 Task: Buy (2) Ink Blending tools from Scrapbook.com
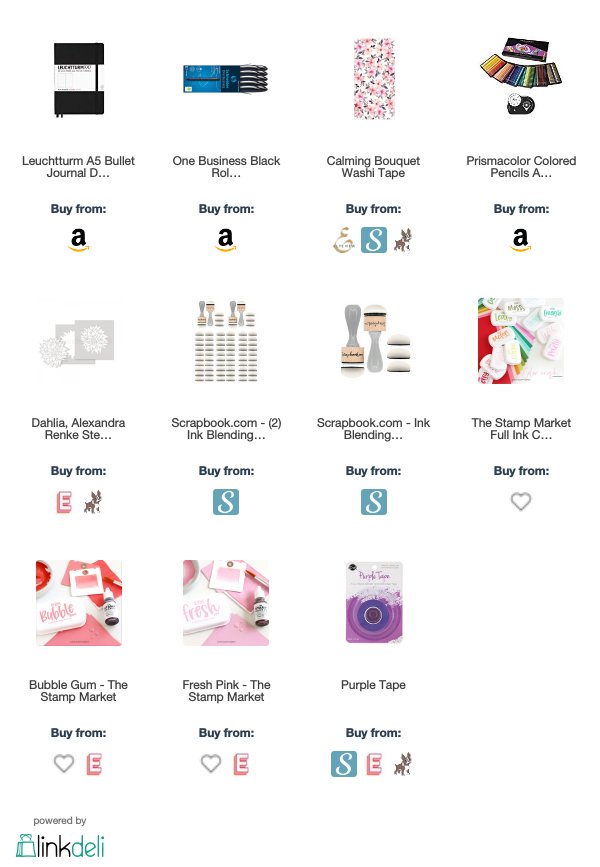pos(226,502)
